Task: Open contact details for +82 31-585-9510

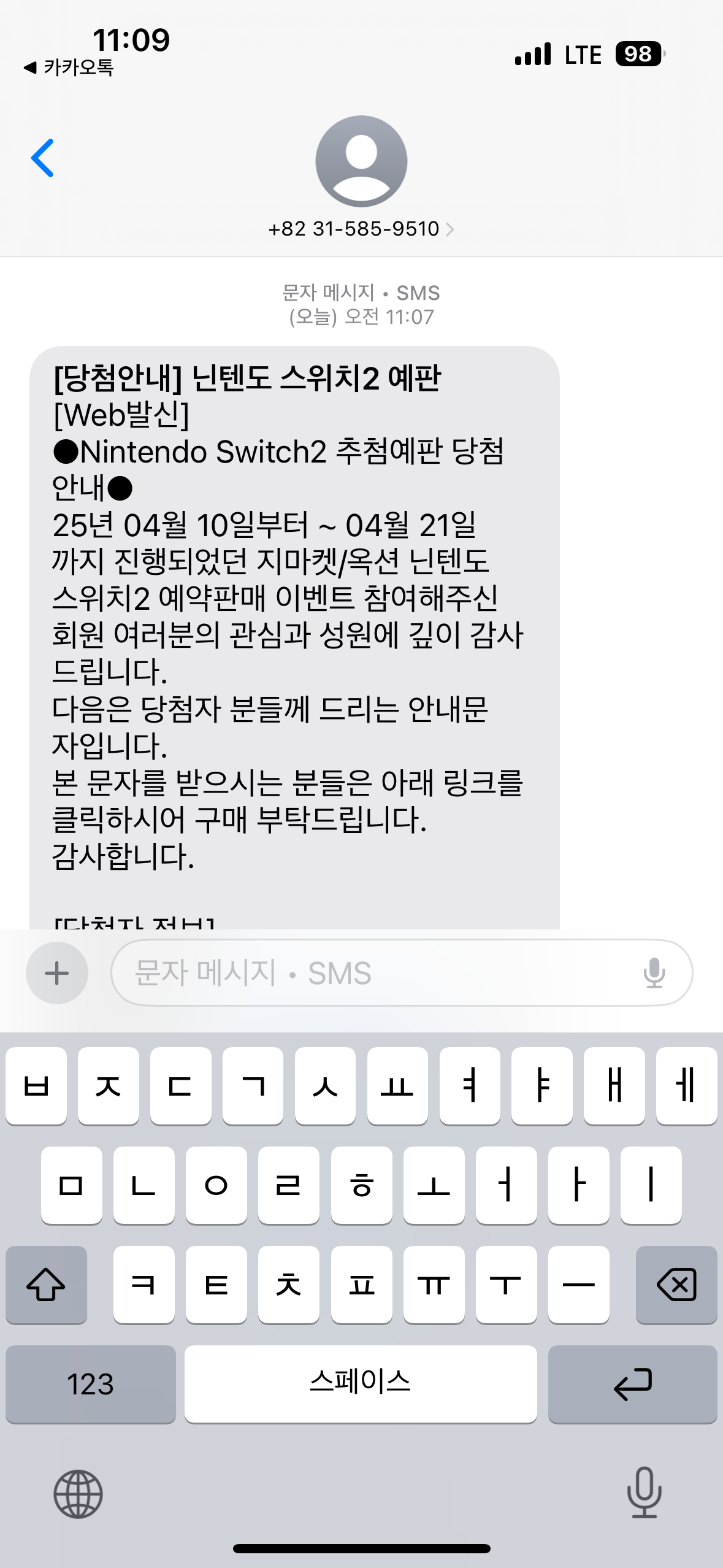Action: (x=361, y=229)
